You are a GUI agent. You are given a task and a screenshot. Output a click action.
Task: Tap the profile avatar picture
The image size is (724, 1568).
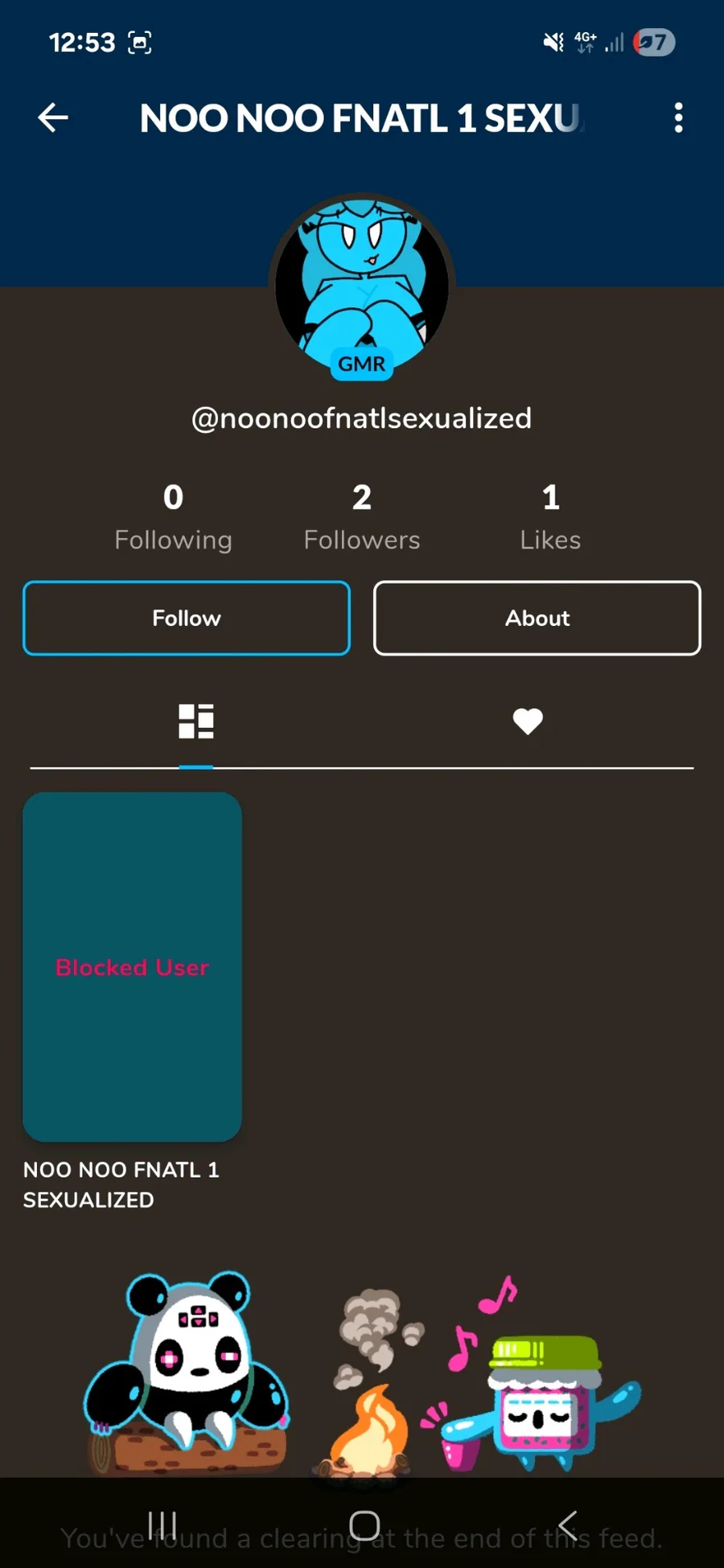pyautogui.click(x=362, y=286)
